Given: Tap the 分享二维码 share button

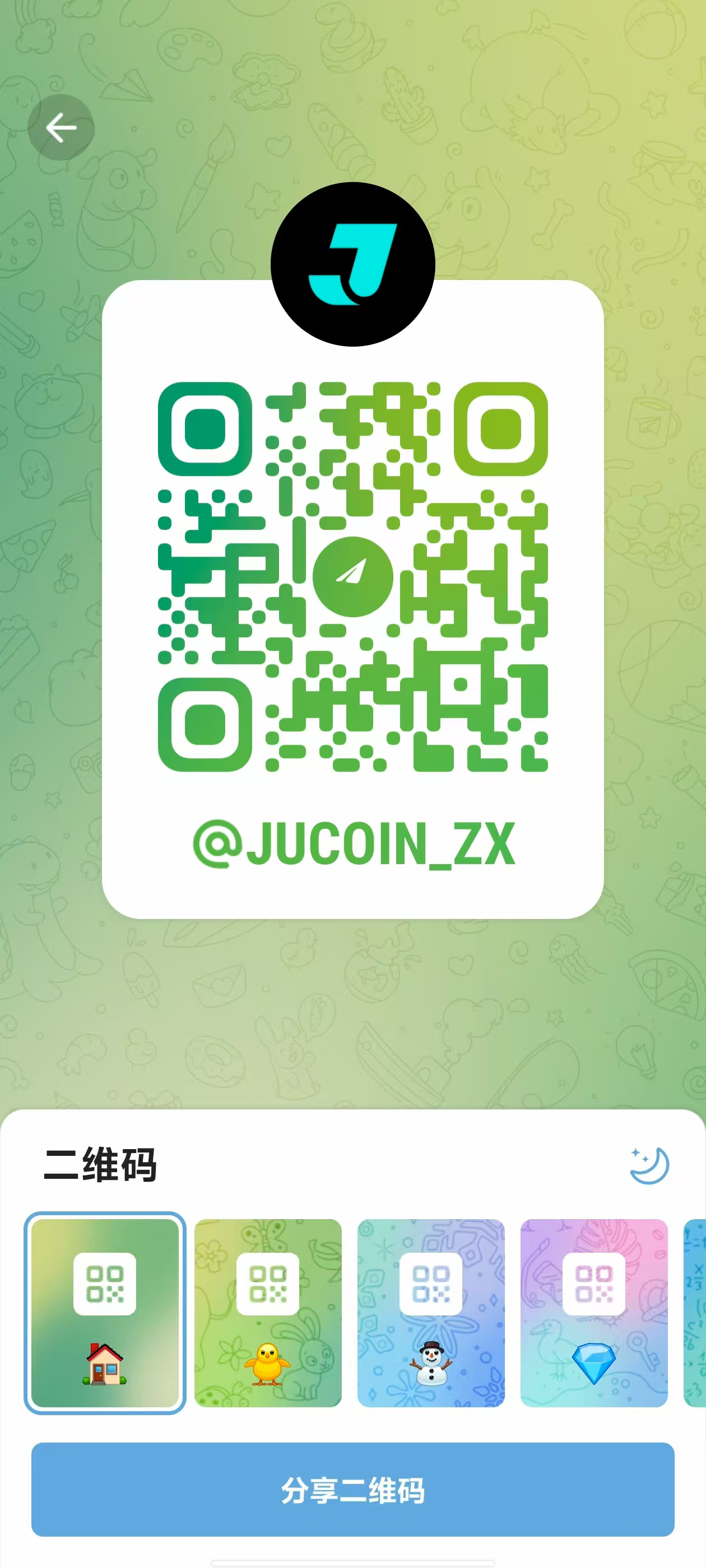Looking at the screenshot, I should point(352,1490).
